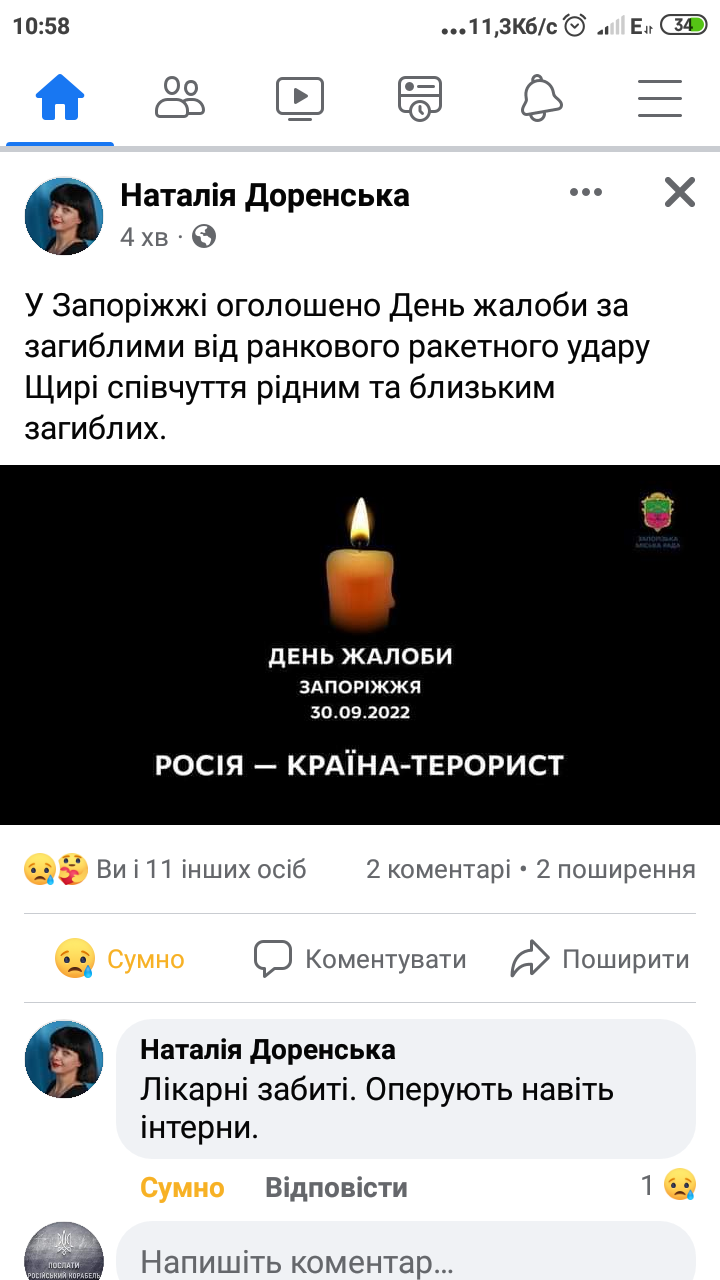Go to the Facebook home feed tab
The height and width of the screenshot is (1280, 720).
tap(60, 98)
